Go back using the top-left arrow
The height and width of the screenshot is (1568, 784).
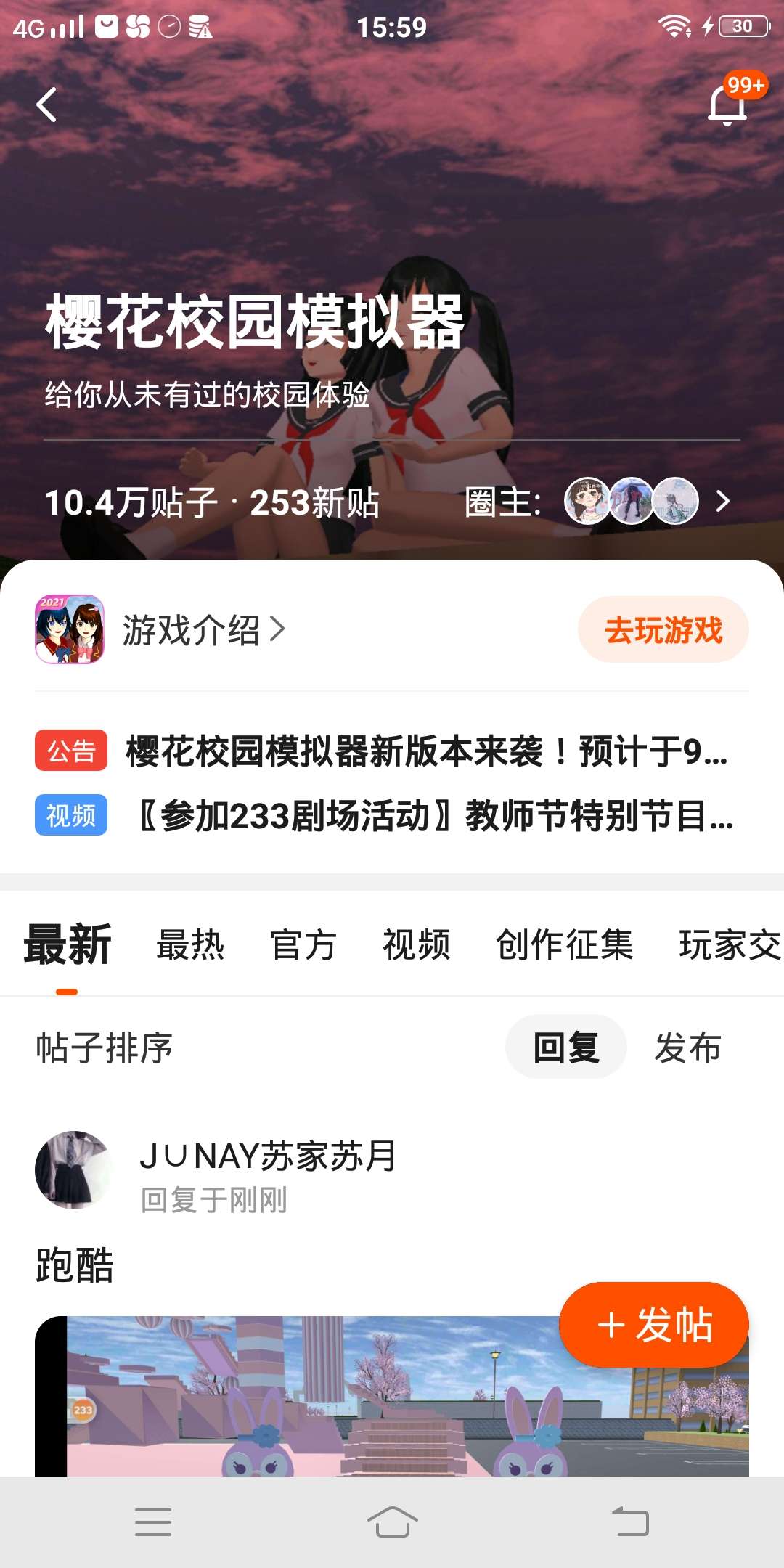point(47,105)
